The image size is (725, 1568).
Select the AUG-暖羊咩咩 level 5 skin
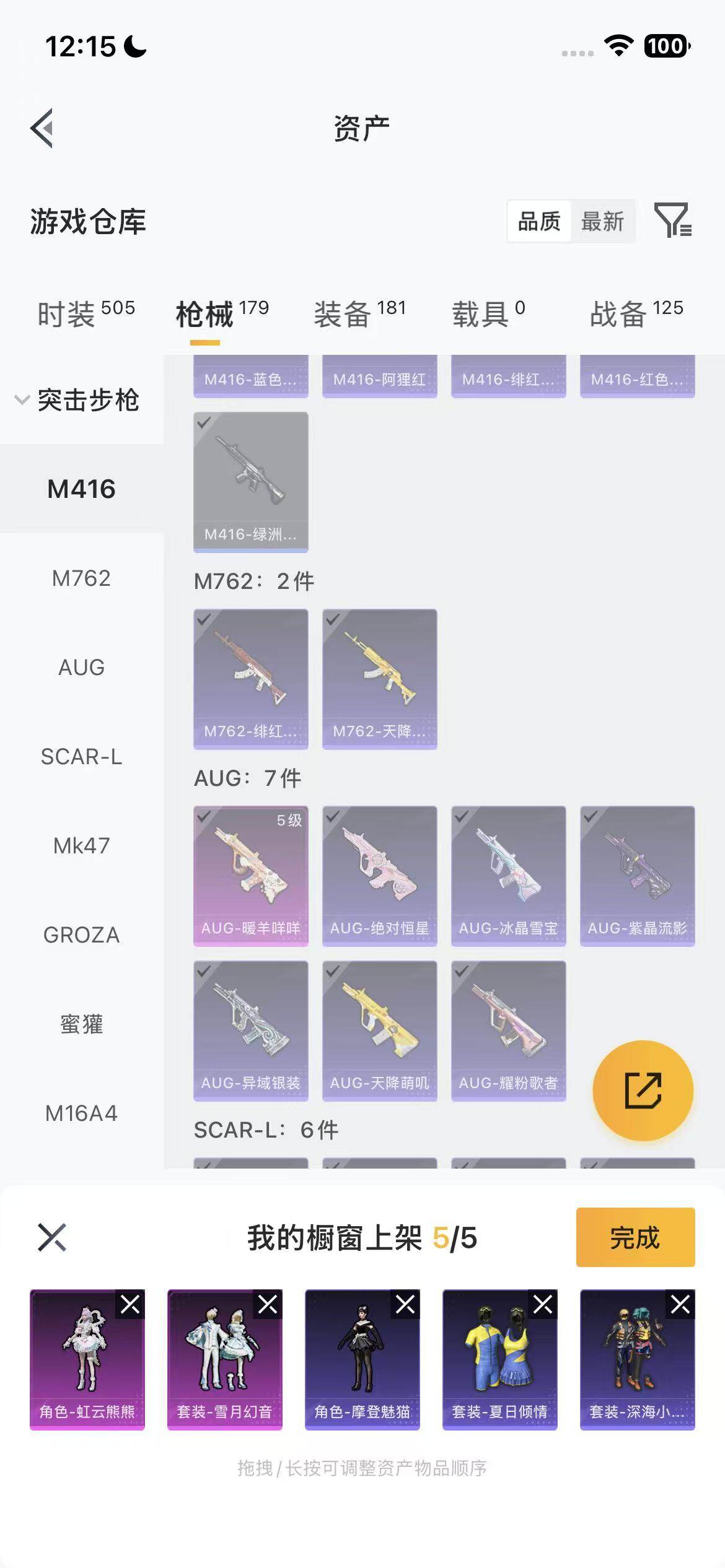coord(251,876)
